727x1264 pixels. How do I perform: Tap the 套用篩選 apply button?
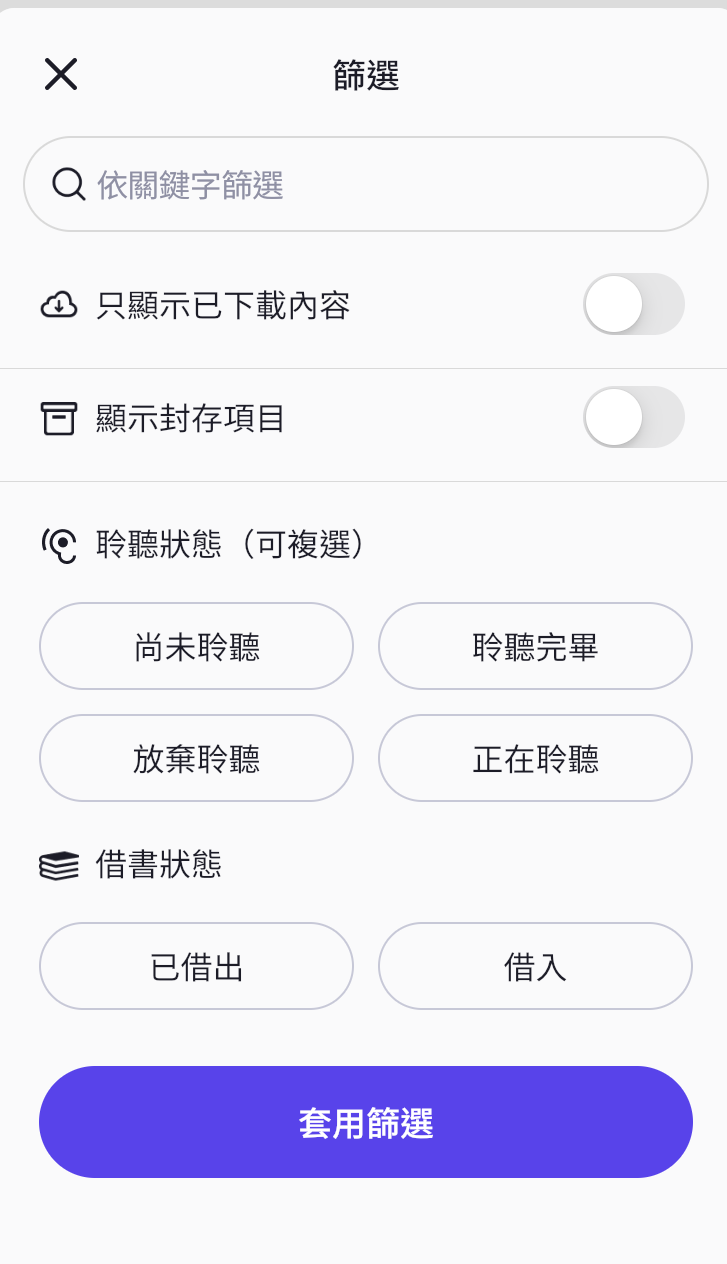[365, 1122]
